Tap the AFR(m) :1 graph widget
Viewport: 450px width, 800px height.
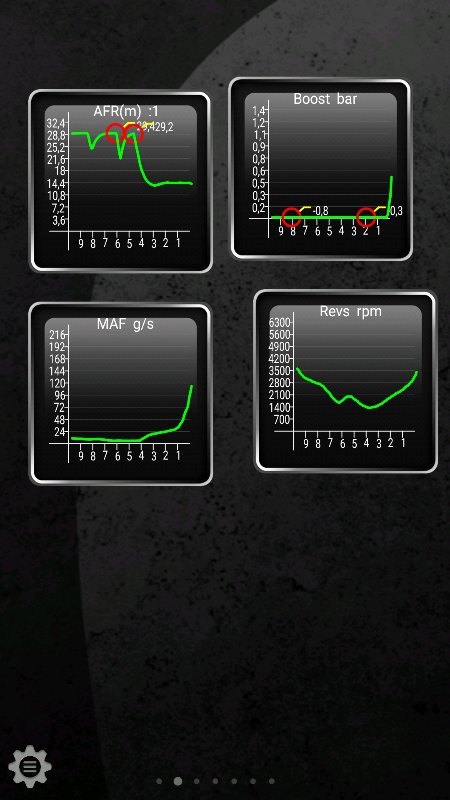pyautogui.click(x=120, y=181)
